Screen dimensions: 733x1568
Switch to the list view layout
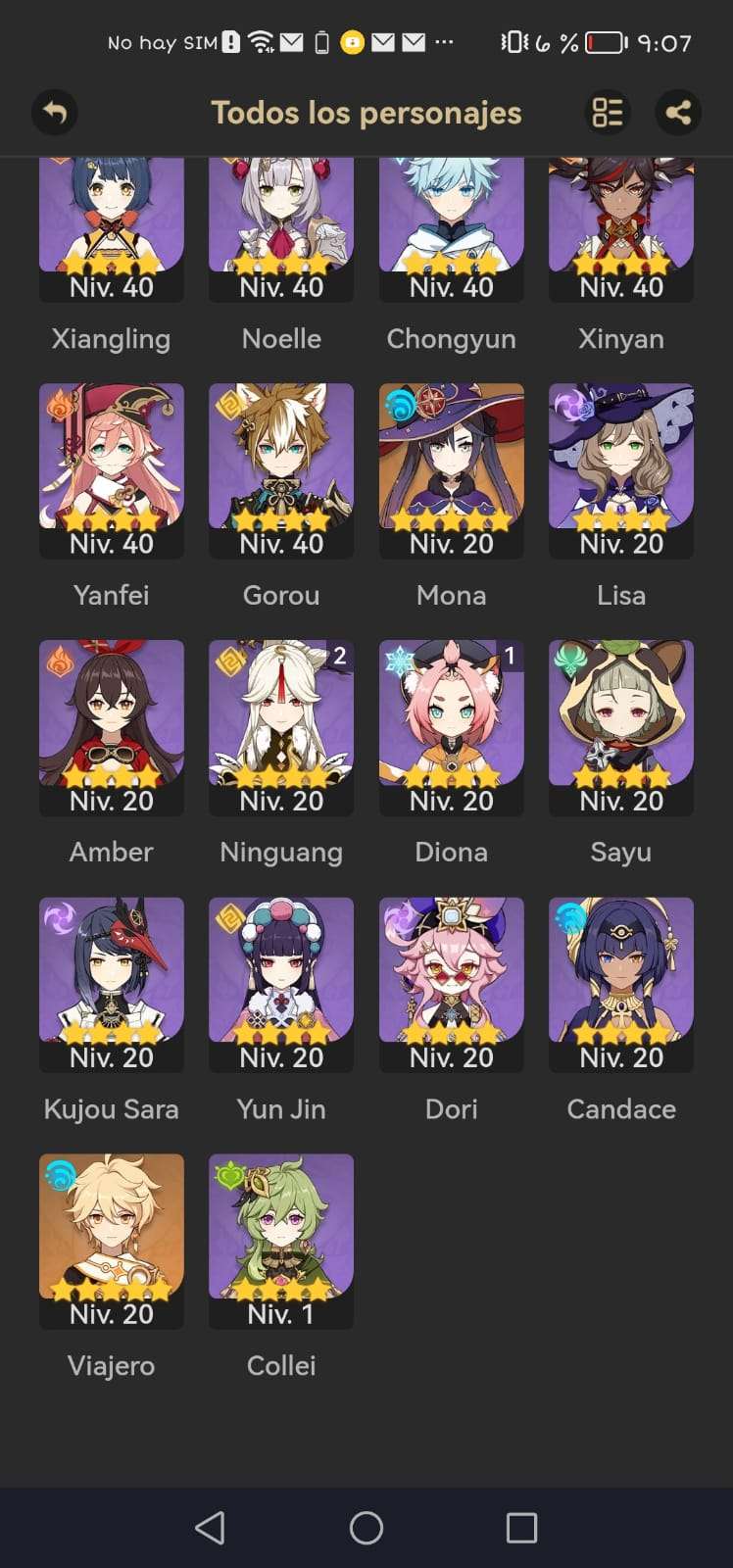[x=608, y=113]
